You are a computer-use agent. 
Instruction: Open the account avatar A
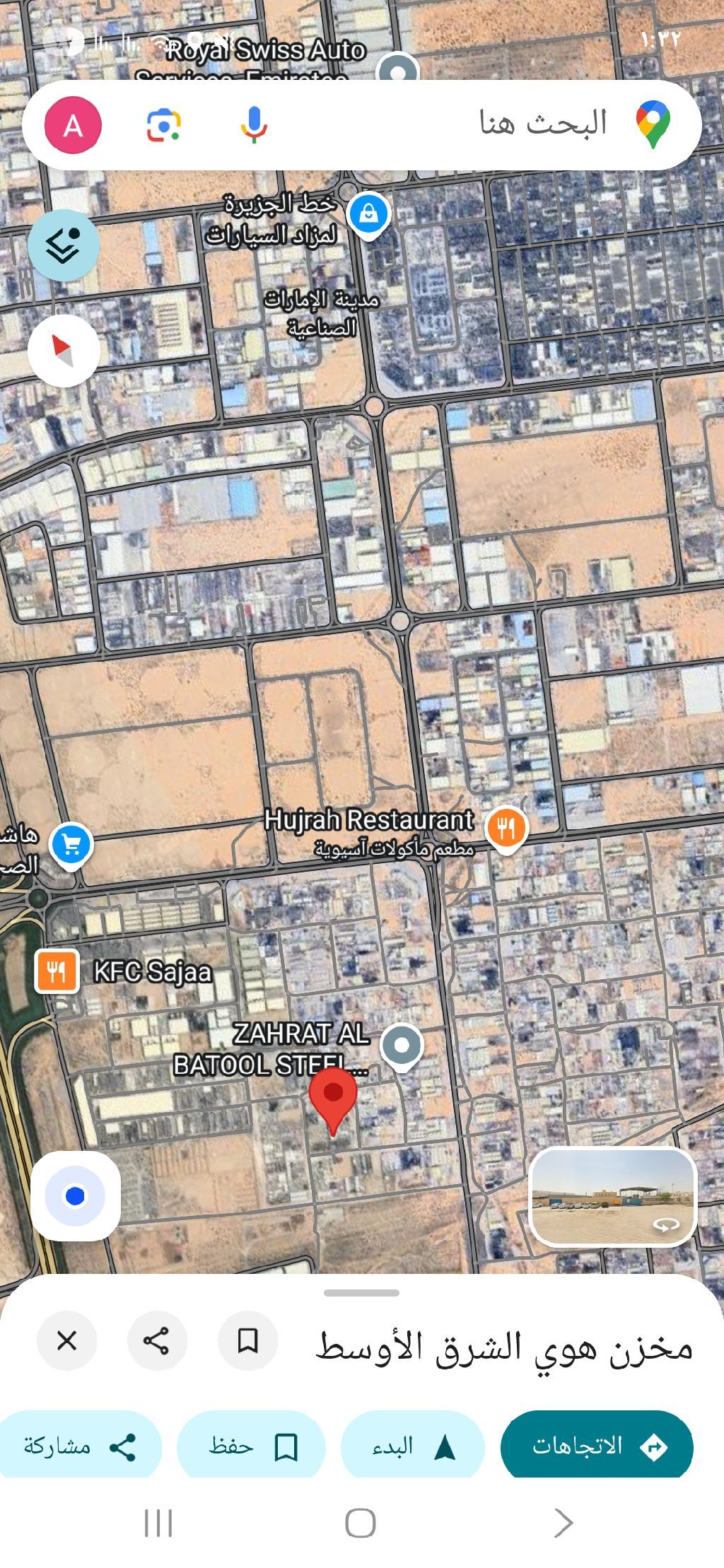(x=73, y=125)
